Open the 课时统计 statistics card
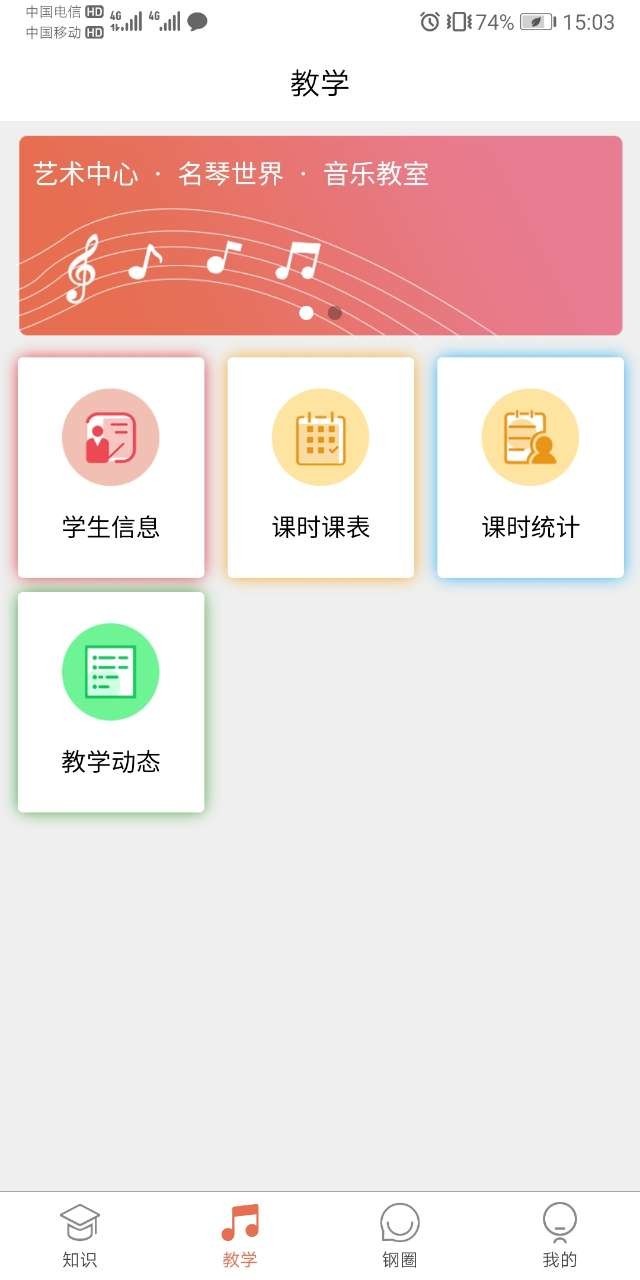 tap(530, 467)
